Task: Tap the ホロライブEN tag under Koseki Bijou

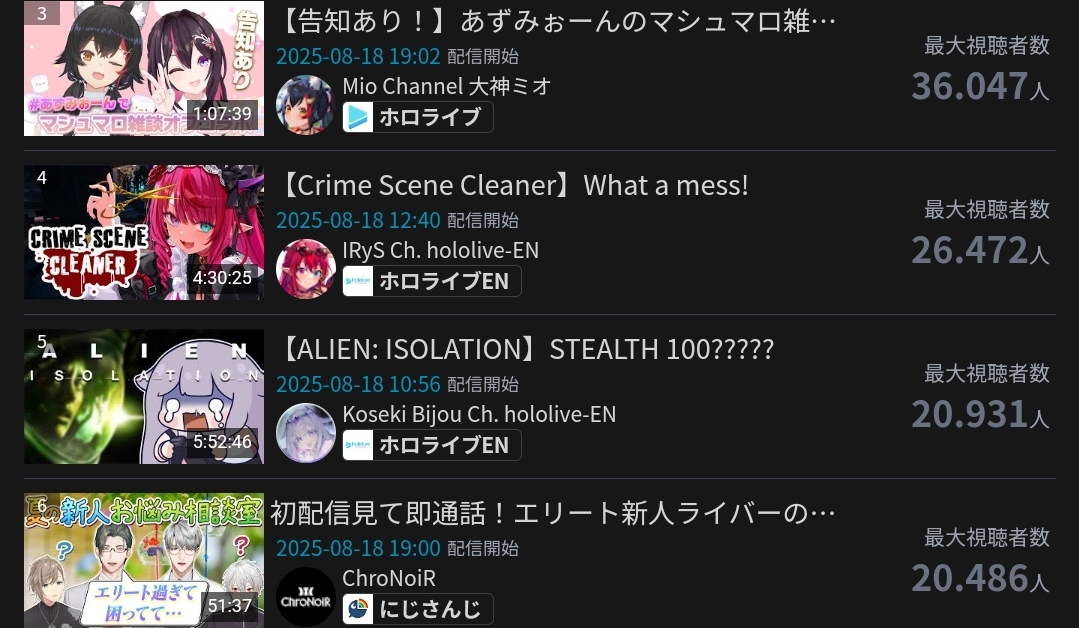Action: pos(432,445)
